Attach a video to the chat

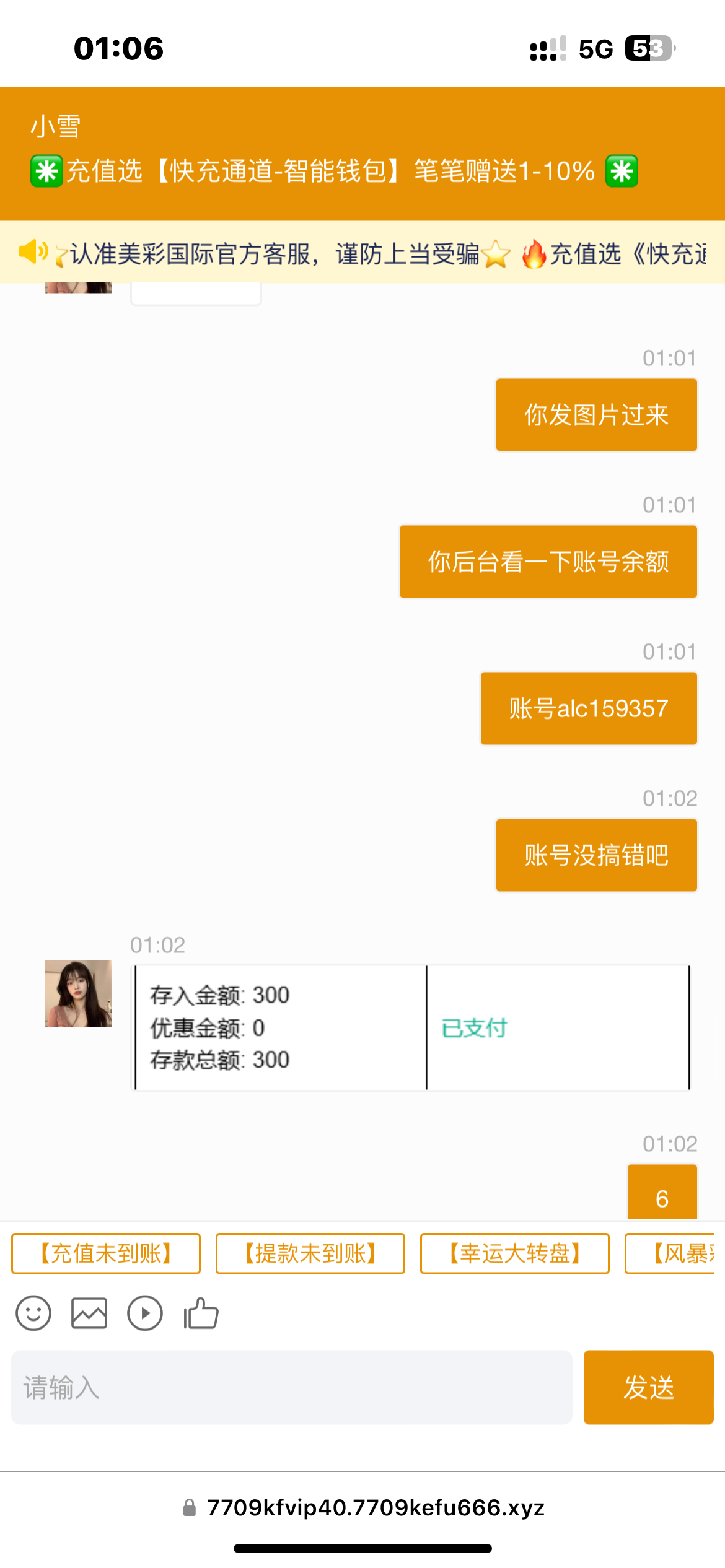coord(145,1313)
